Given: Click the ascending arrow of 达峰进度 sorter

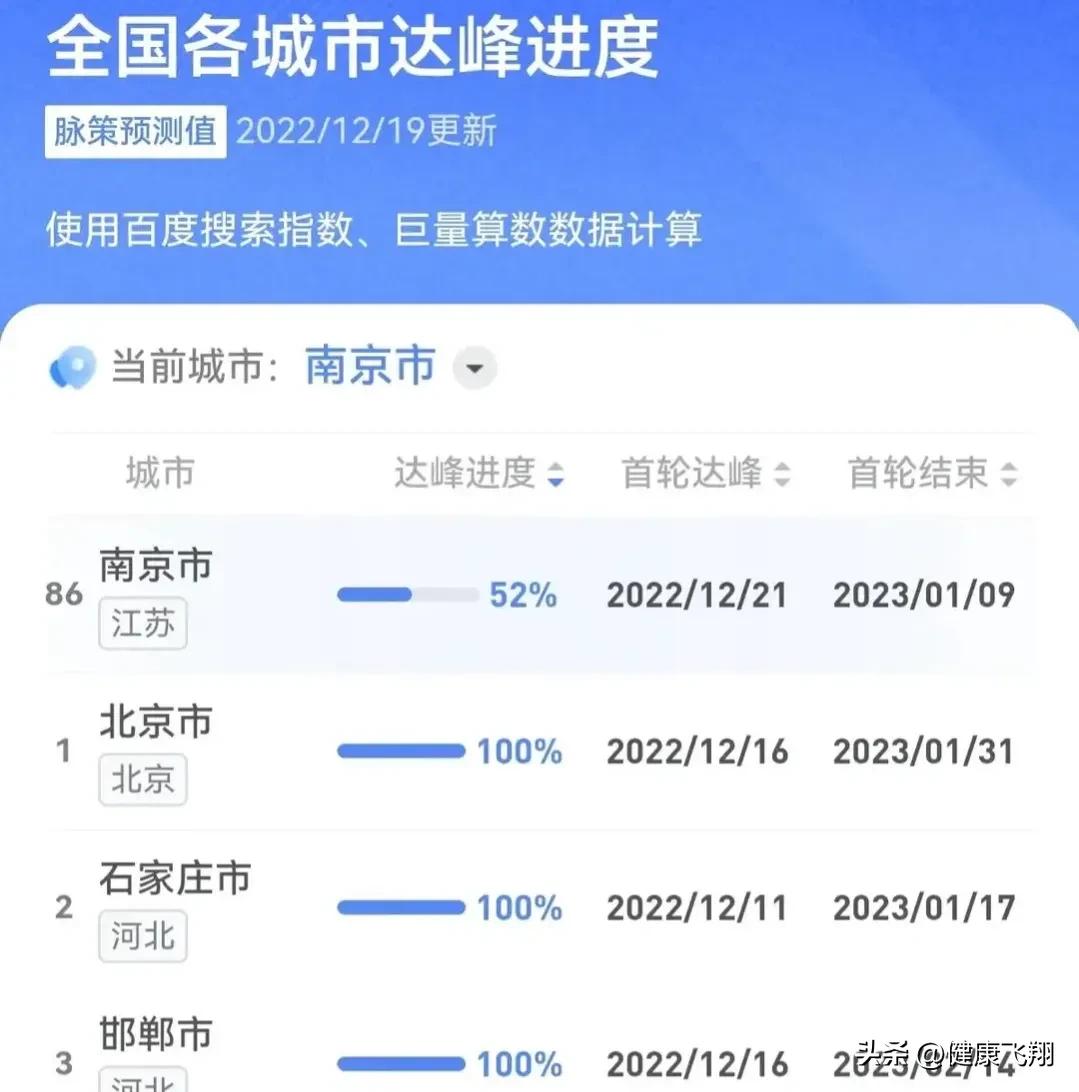Looking at the screenshot, I should point(555,467).
